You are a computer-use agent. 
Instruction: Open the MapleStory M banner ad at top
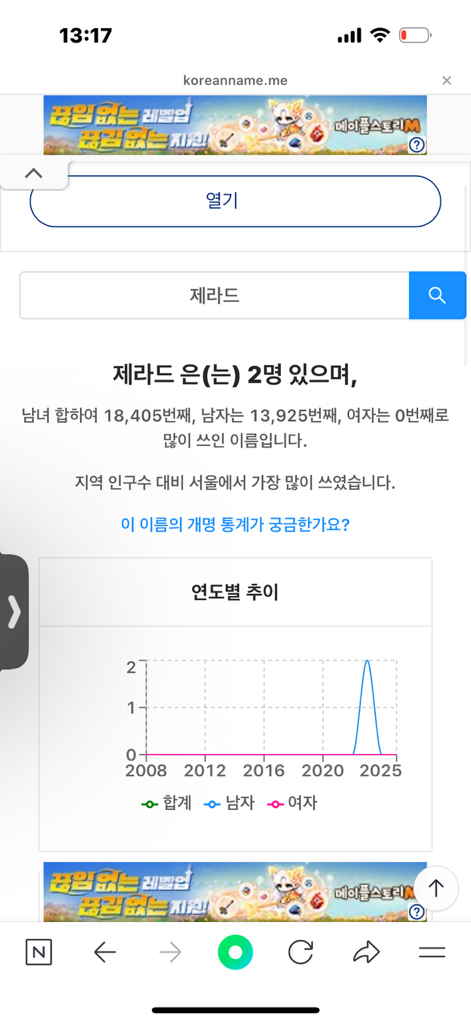pyautogui.click(x=236, y=125)
